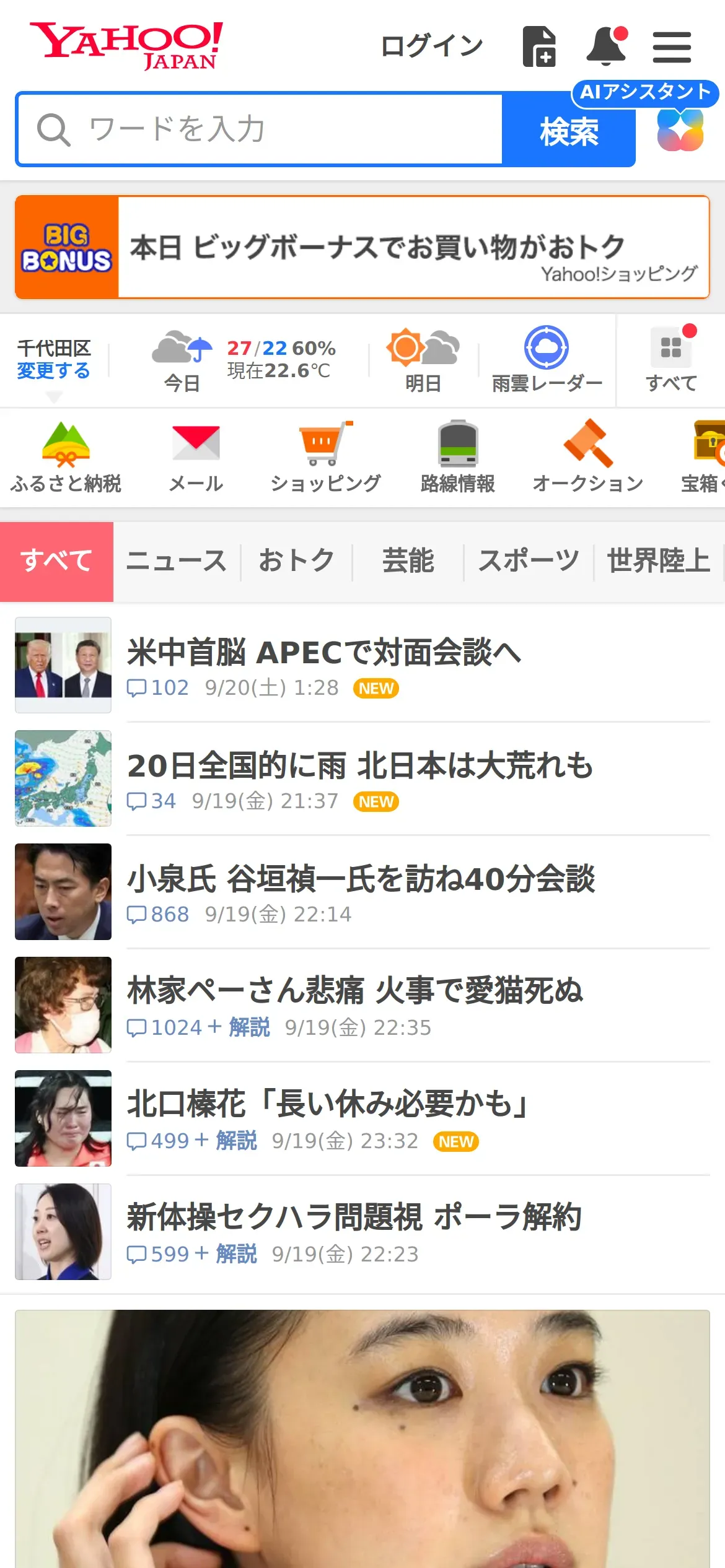Tap the ログイン login link
Image resolution: width=725 pixels, height=1568 pixels.
point(431,46)
